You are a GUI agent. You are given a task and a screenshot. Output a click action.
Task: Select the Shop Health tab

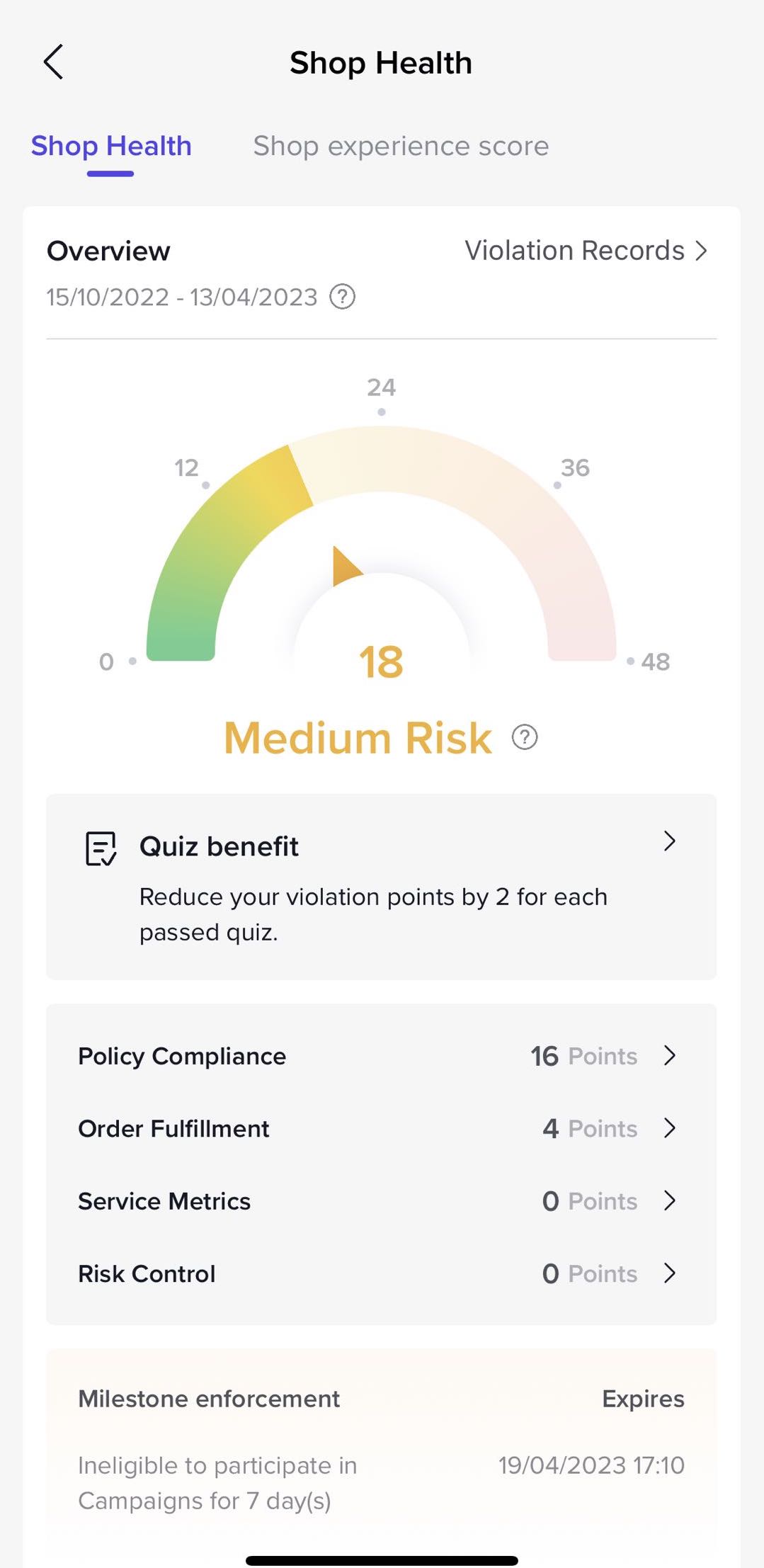(111, 146)
